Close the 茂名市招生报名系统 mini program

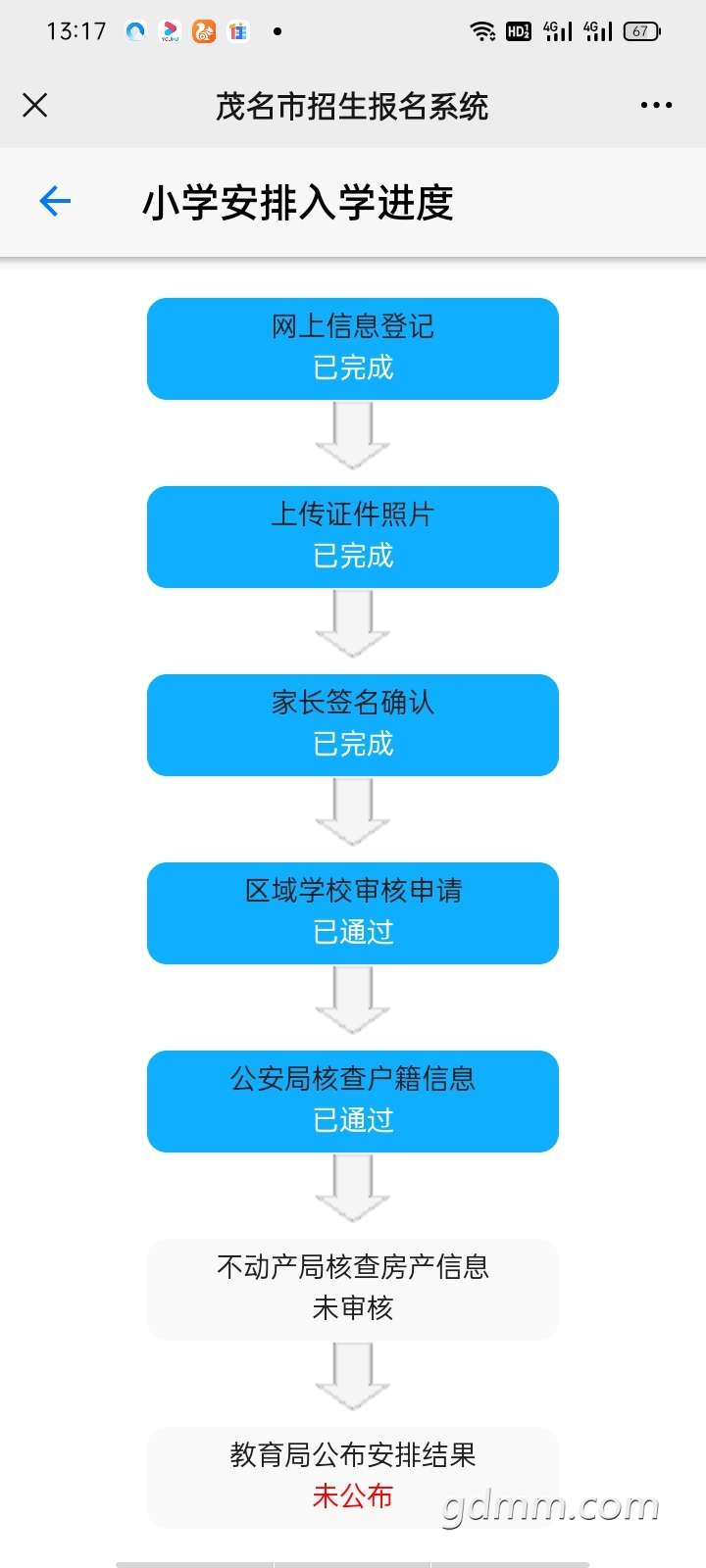tap(35, 105)
